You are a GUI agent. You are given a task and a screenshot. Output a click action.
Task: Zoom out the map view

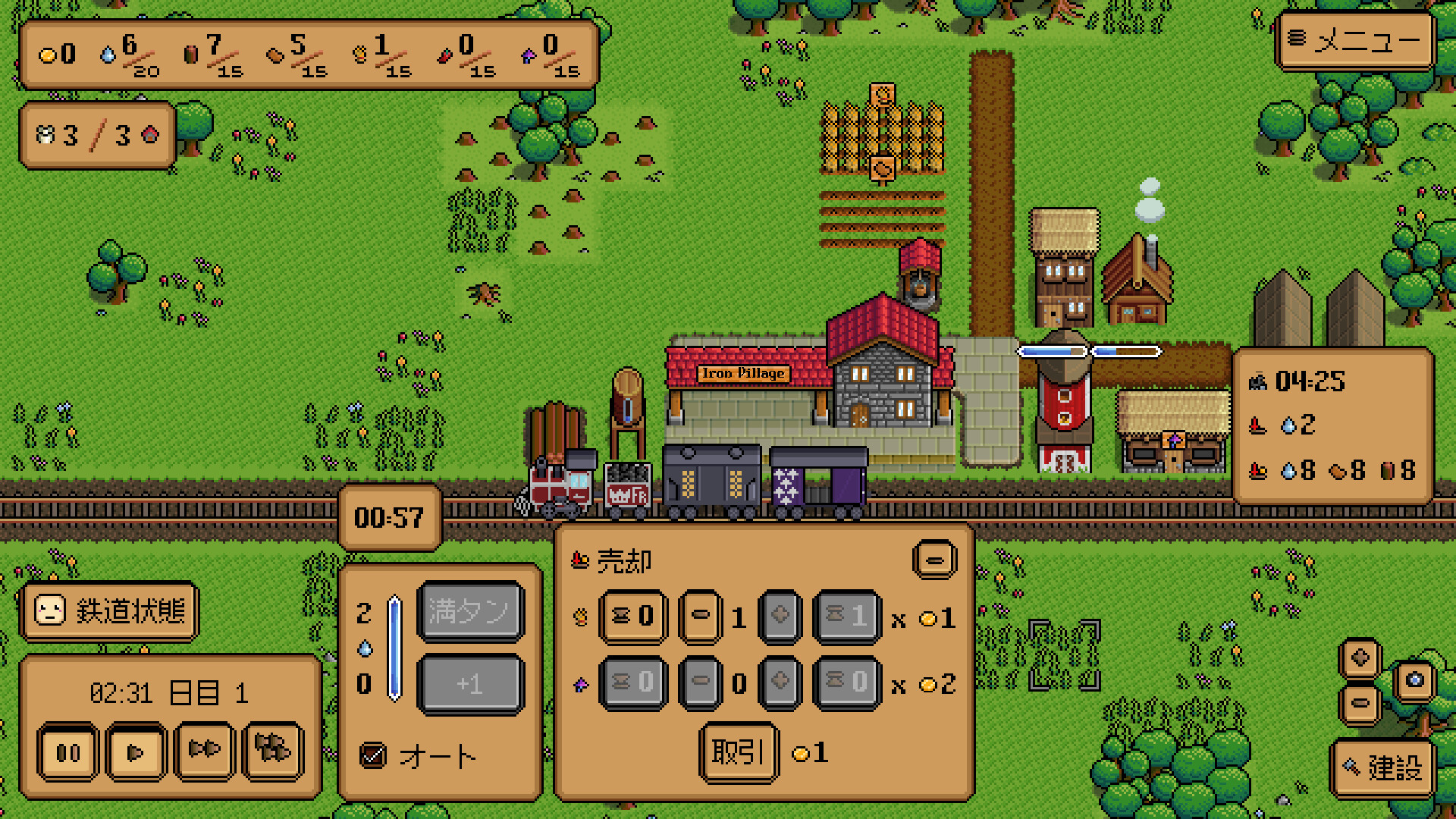point(1360,703)
